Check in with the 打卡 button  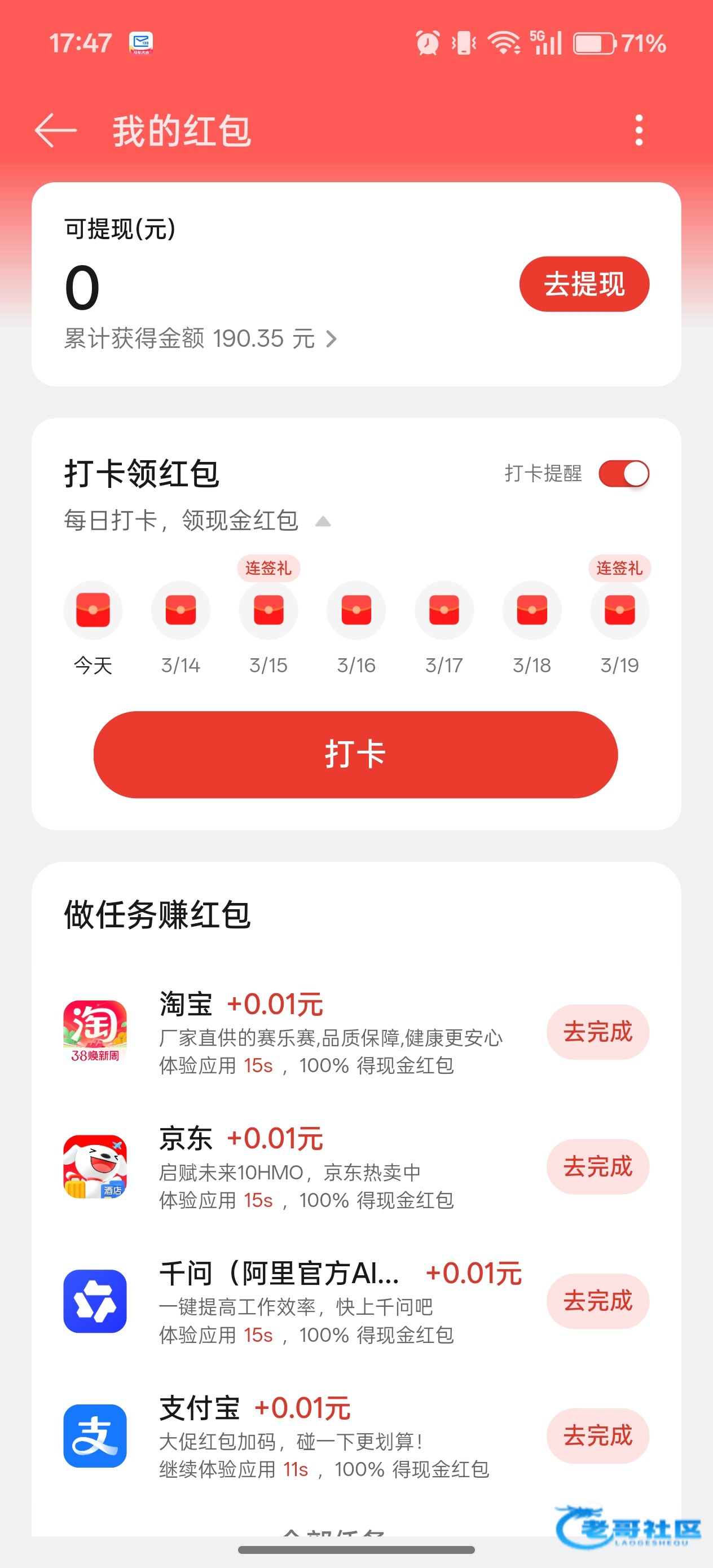tap(355, 754)
